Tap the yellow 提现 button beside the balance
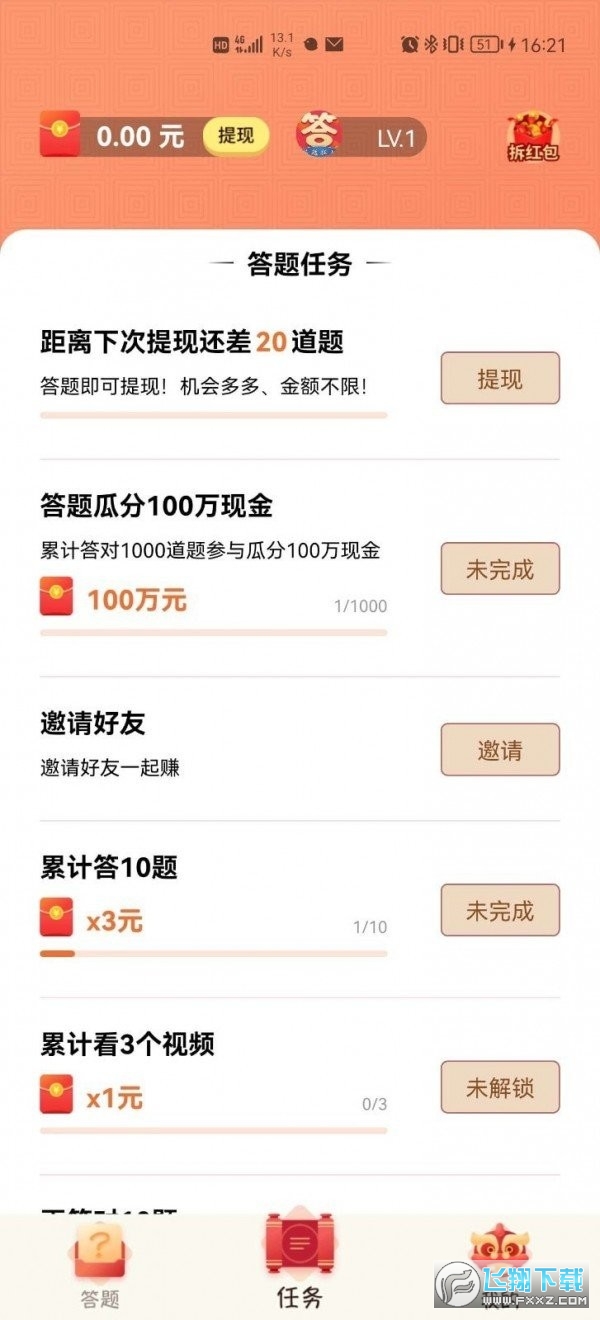The image size is (600, 1320). coord(236,136)
